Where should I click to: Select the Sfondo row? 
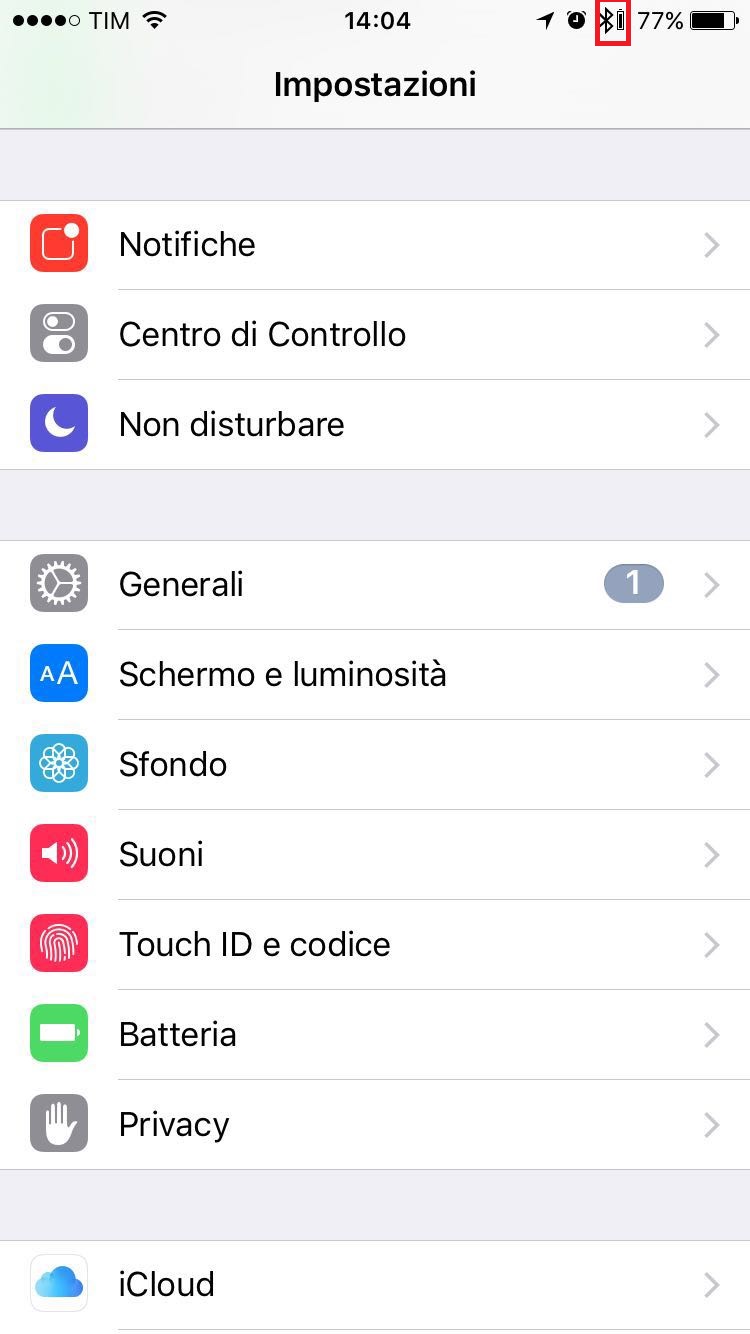coord(375,765)
